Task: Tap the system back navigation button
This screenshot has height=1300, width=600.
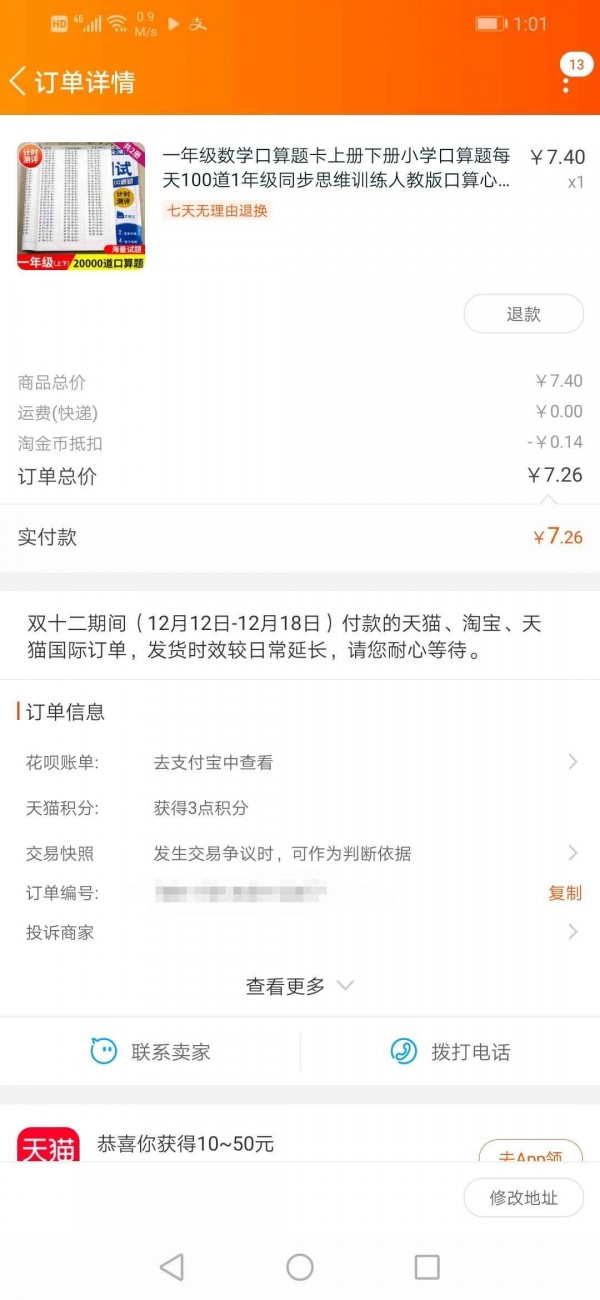Action: pos(172,1267)
